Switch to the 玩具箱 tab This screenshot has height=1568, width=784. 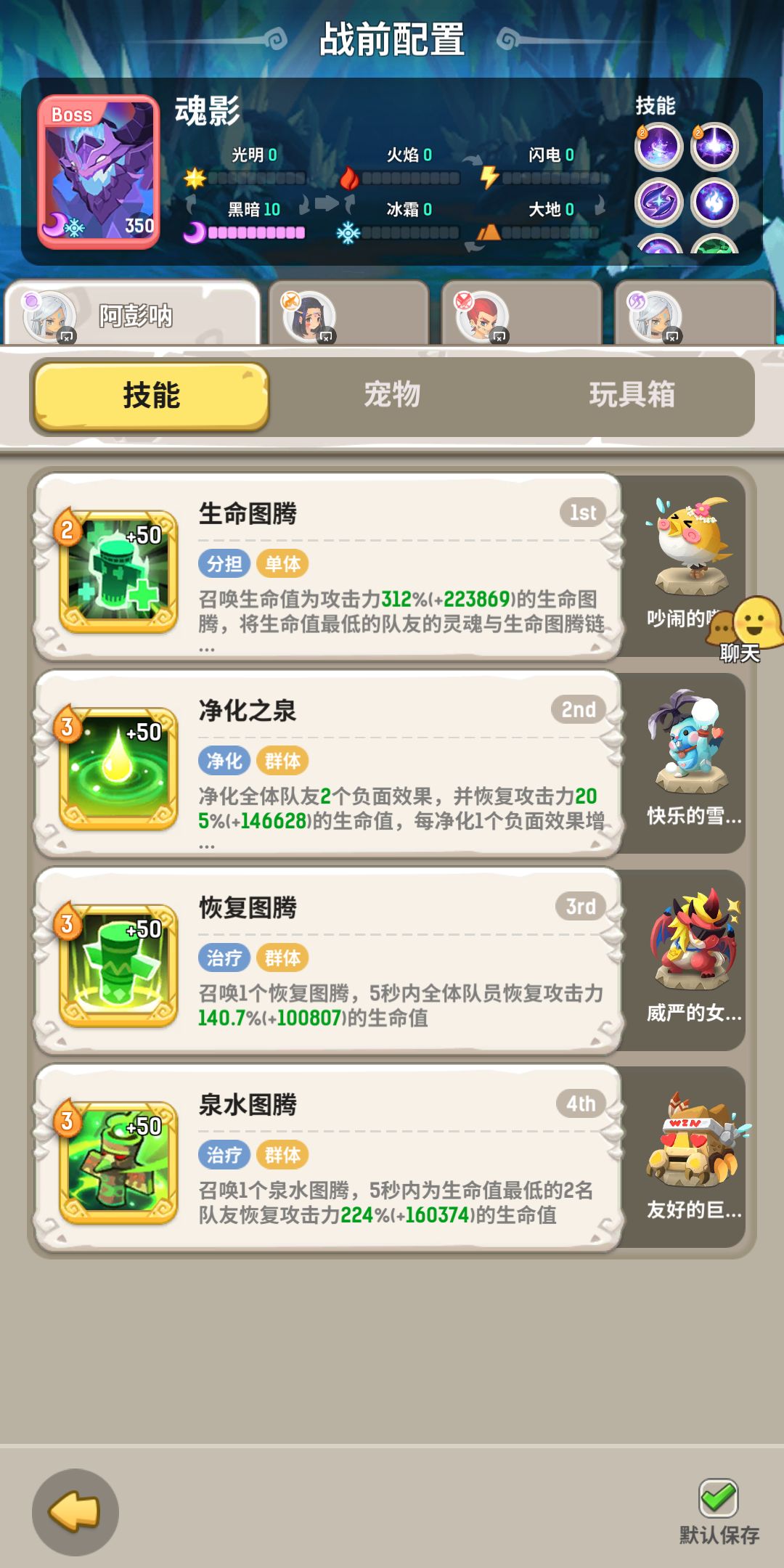[632, 396]
